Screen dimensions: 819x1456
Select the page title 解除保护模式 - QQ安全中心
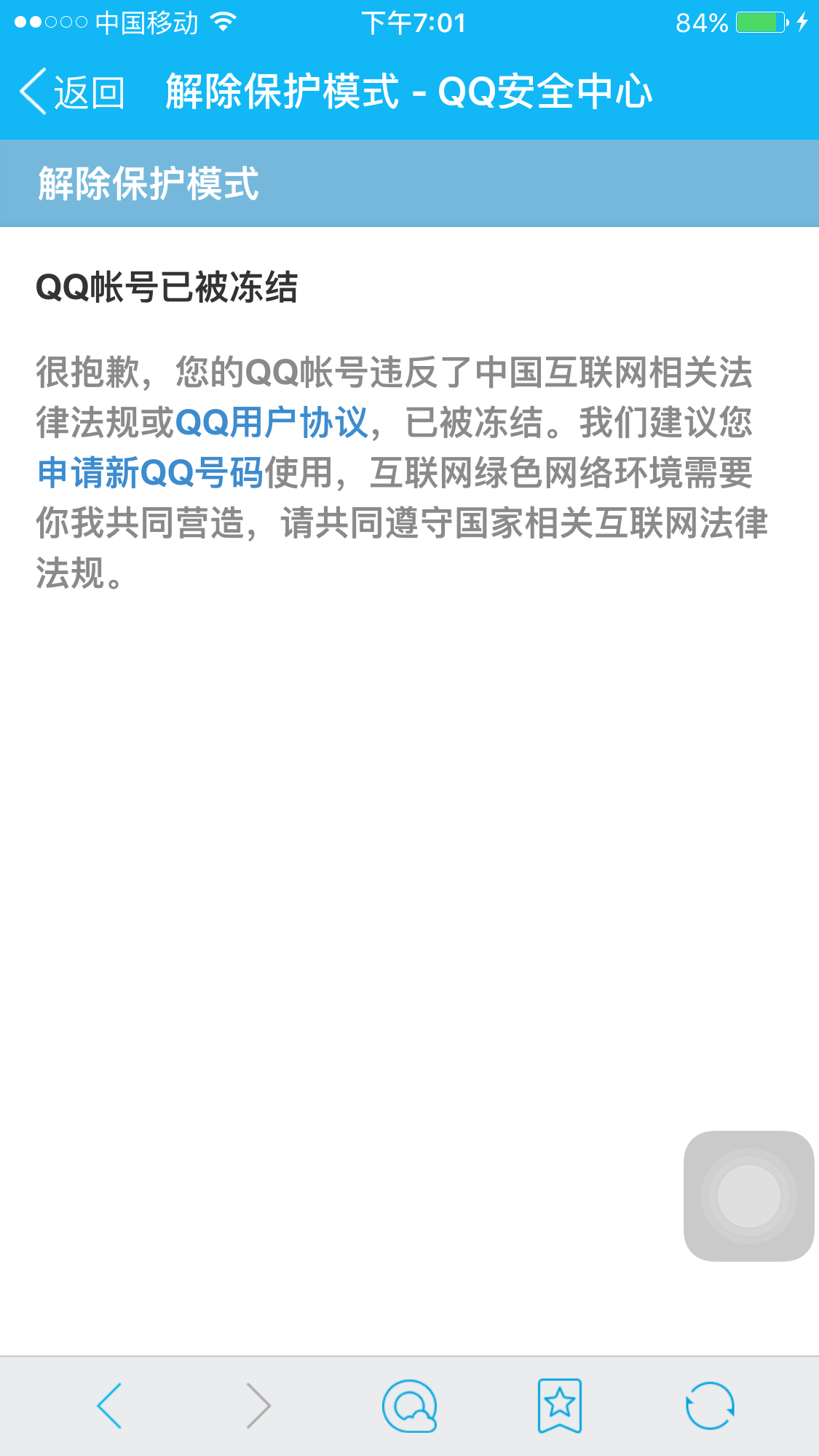(409, 91)
